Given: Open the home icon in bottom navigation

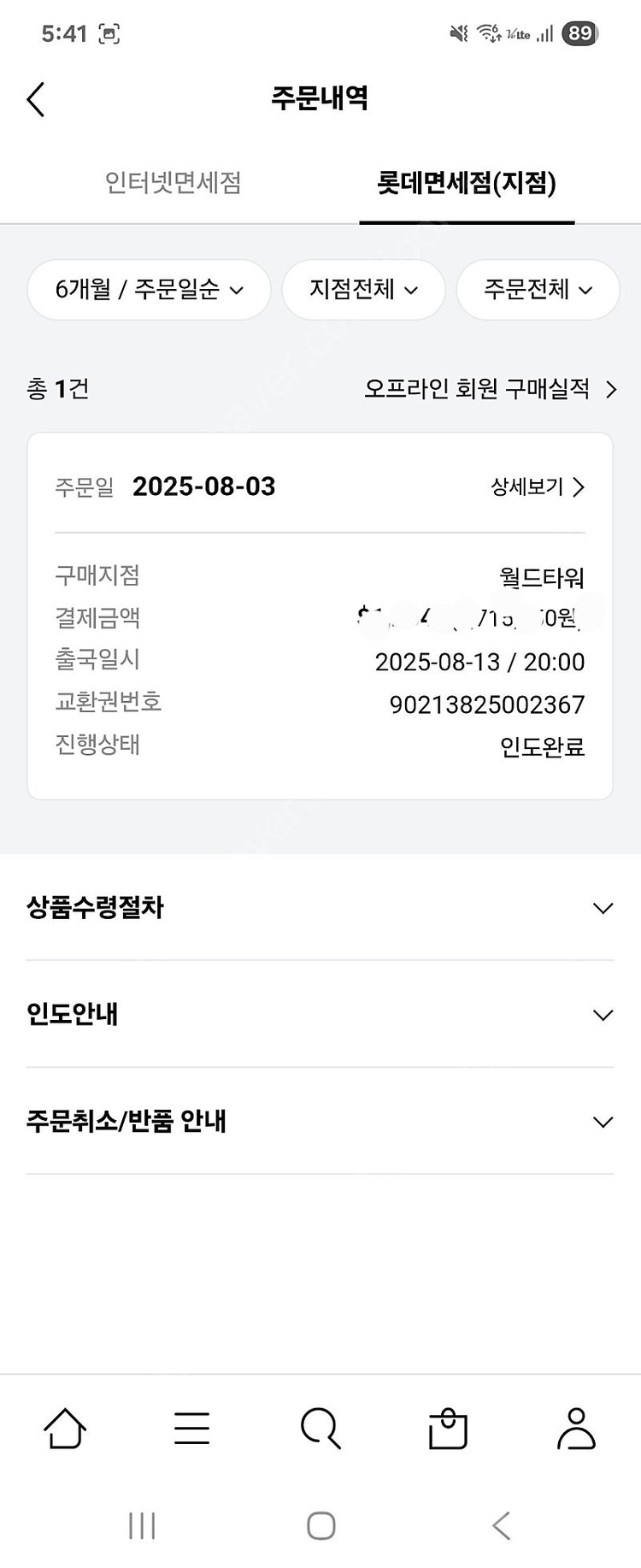Looking at the screenshot, I should pyautogui.click(x=64, y=1429).
